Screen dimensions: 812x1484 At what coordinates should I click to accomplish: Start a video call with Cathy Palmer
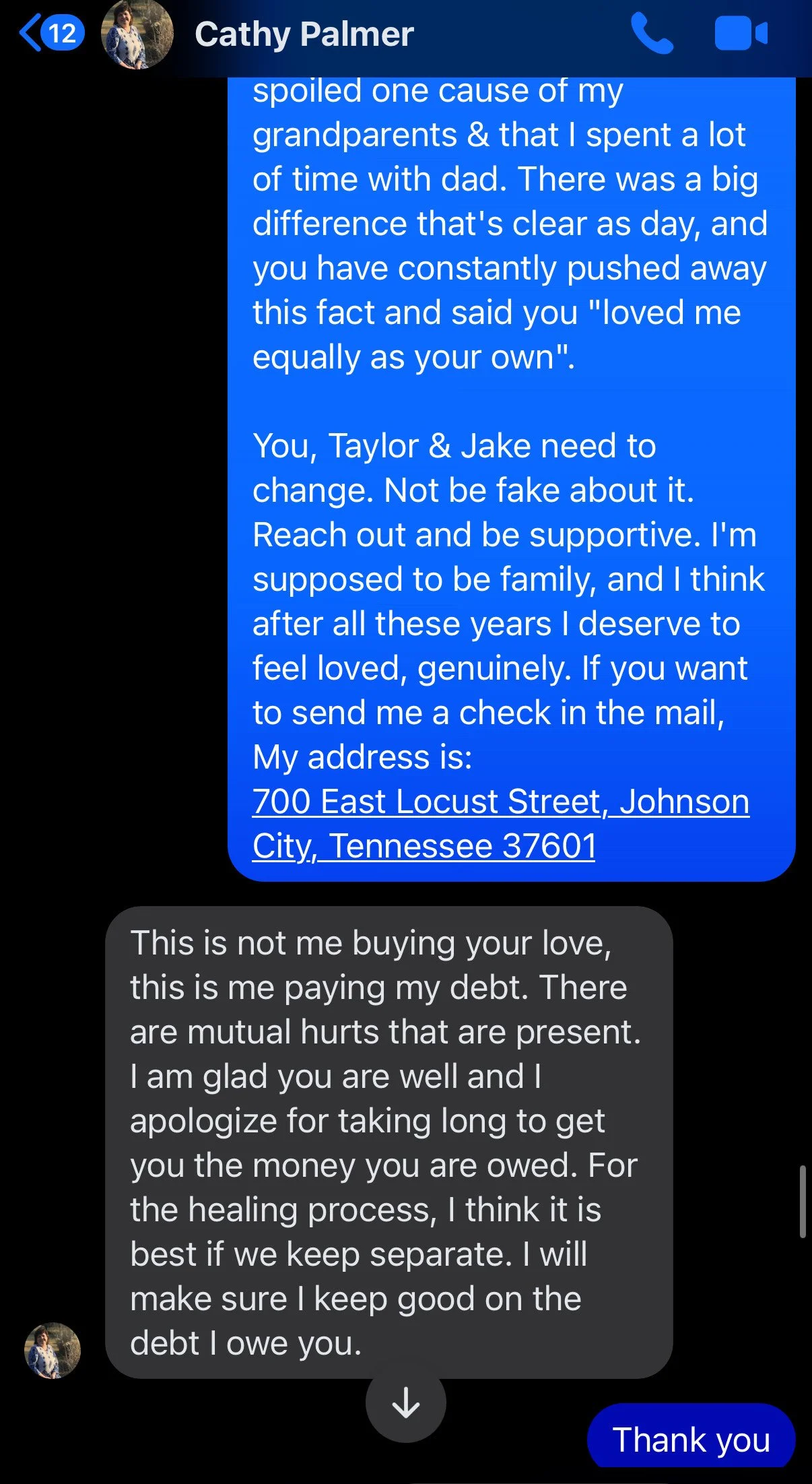pyautogui.click(x=741, y=34)
